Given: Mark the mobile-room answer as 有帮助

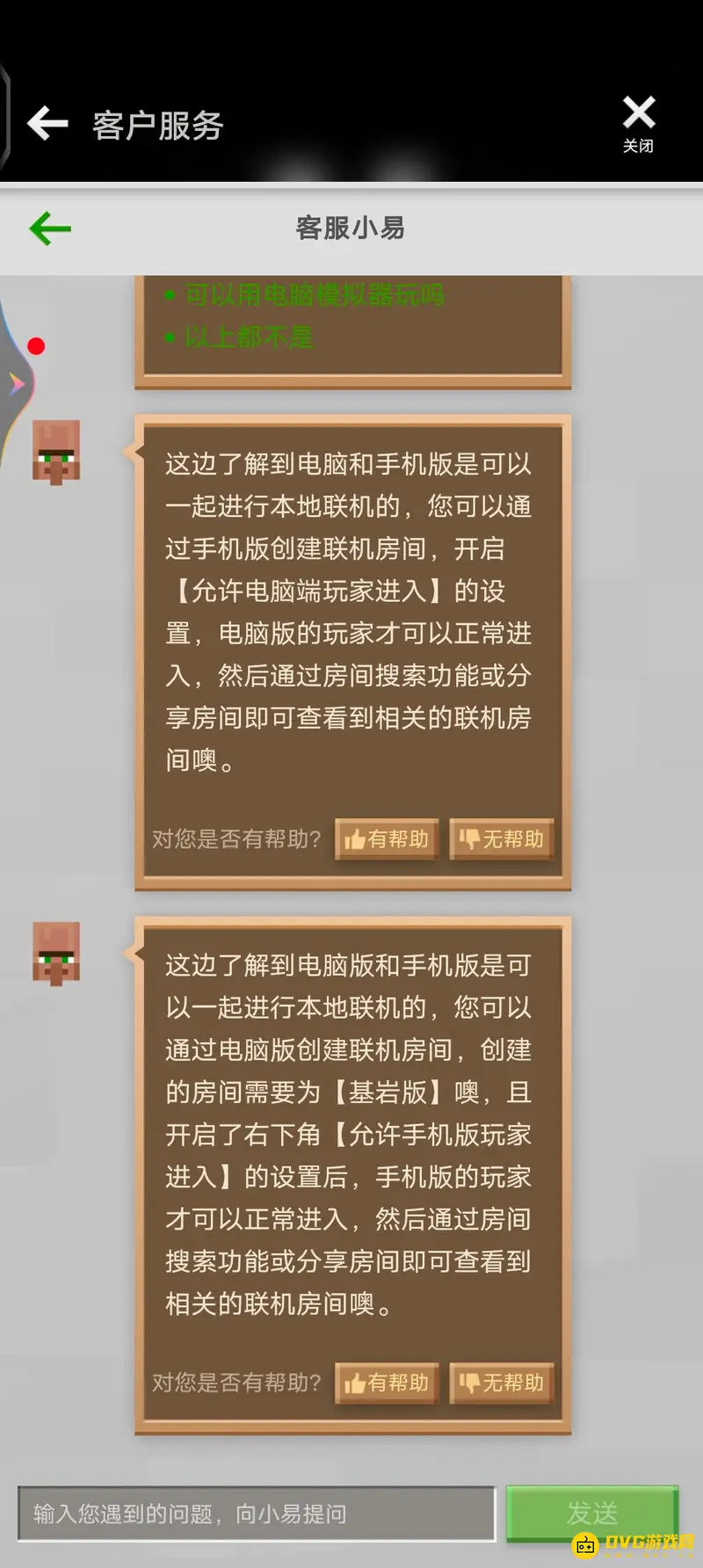Looking at the screenshot, I should (387, 839).
